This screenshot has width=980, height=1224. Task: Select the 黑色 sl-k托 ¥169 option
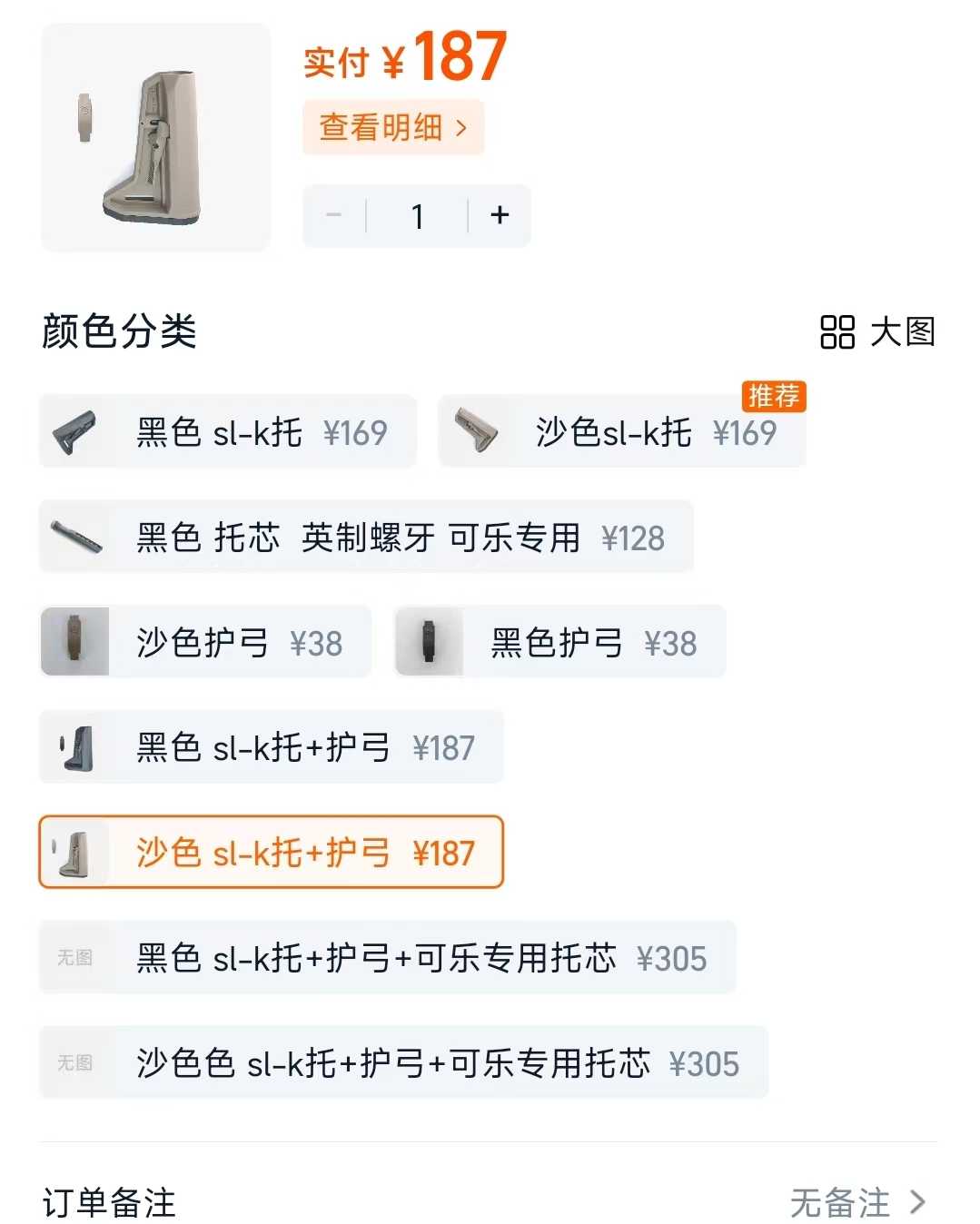pos(228,432)
